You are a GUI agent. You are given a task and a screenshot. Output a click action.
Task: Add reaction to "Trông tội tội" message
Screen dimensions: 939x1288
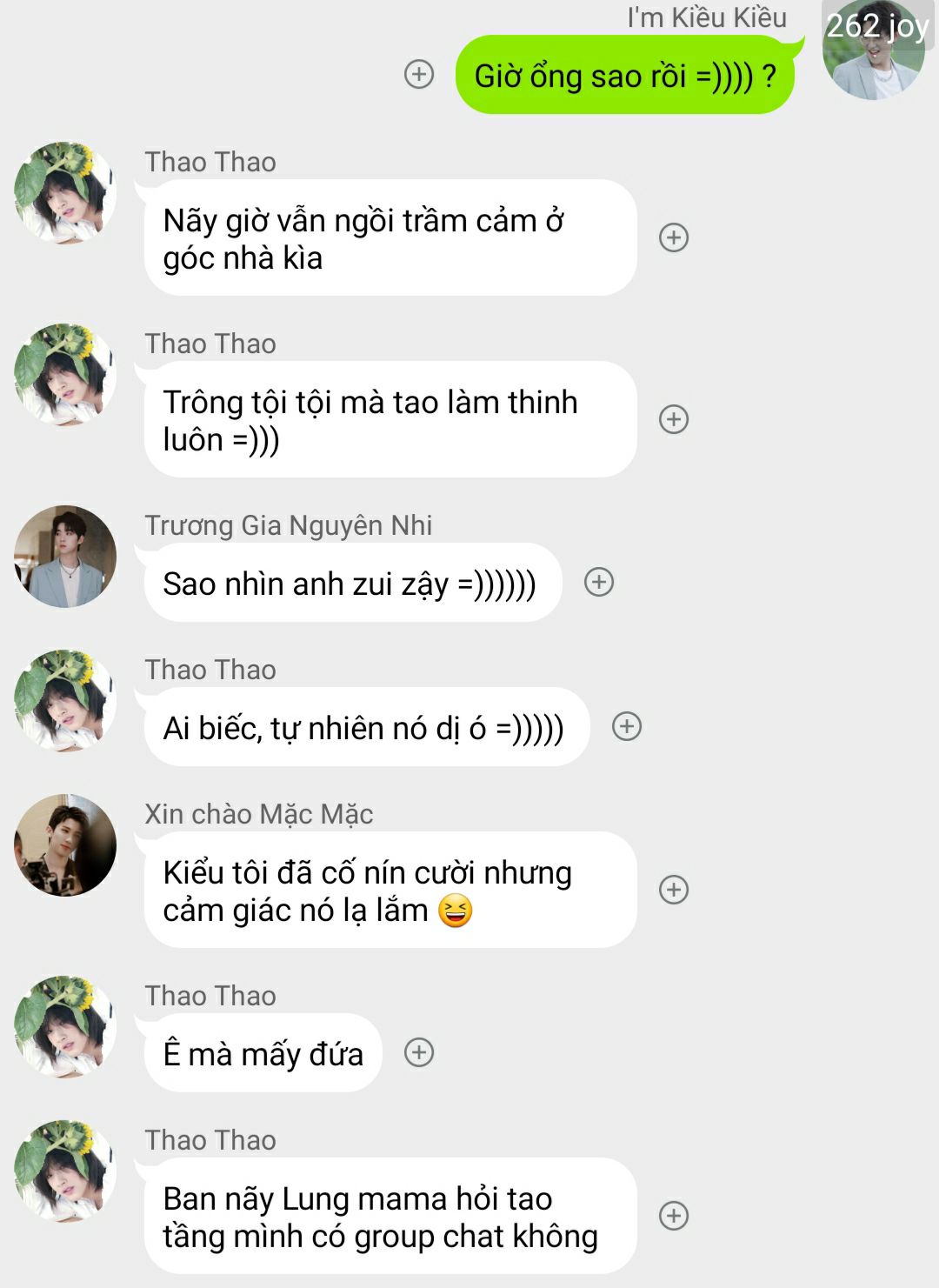(674, 419)
